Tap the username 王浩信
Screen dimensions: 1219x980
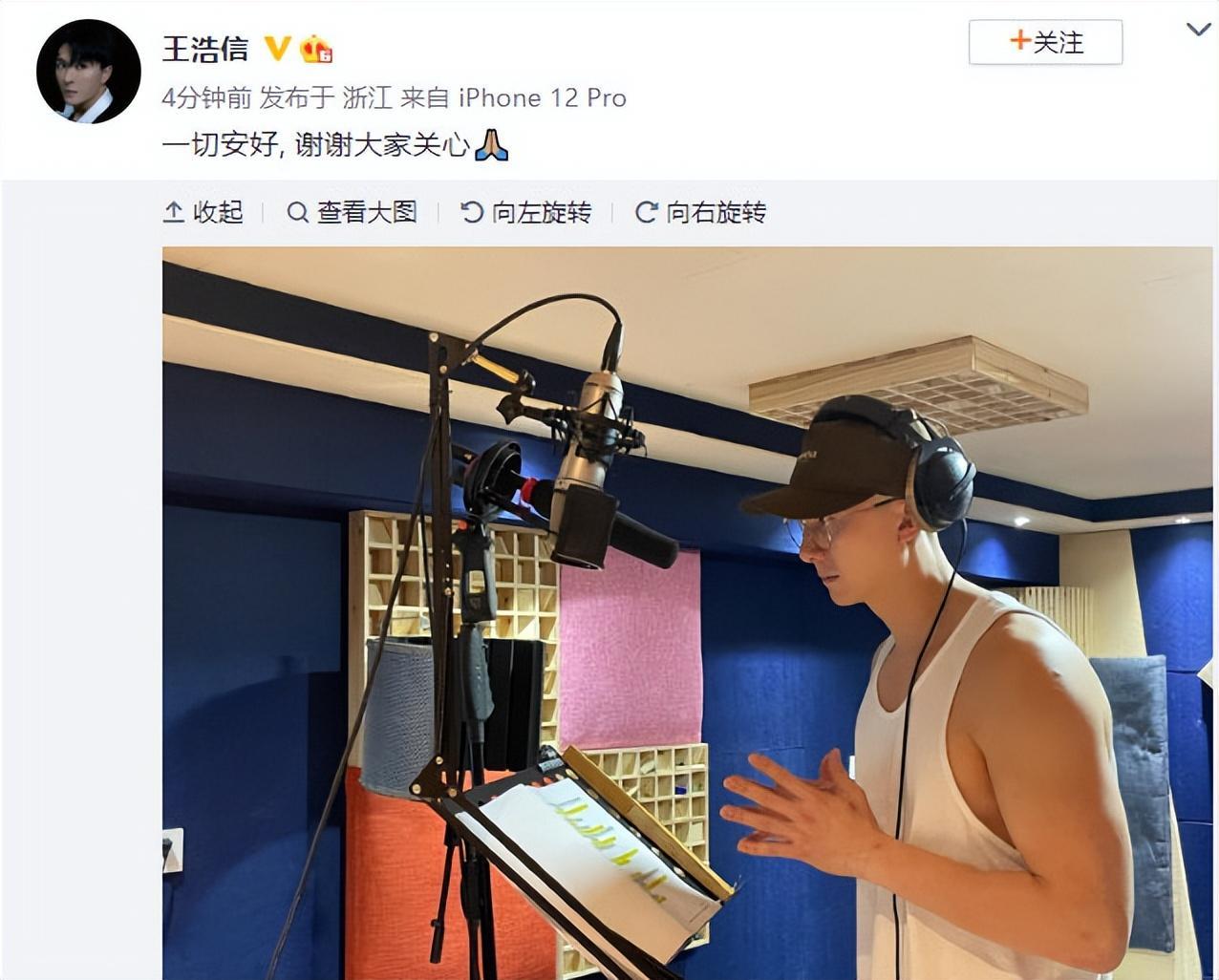coord(205,48)
